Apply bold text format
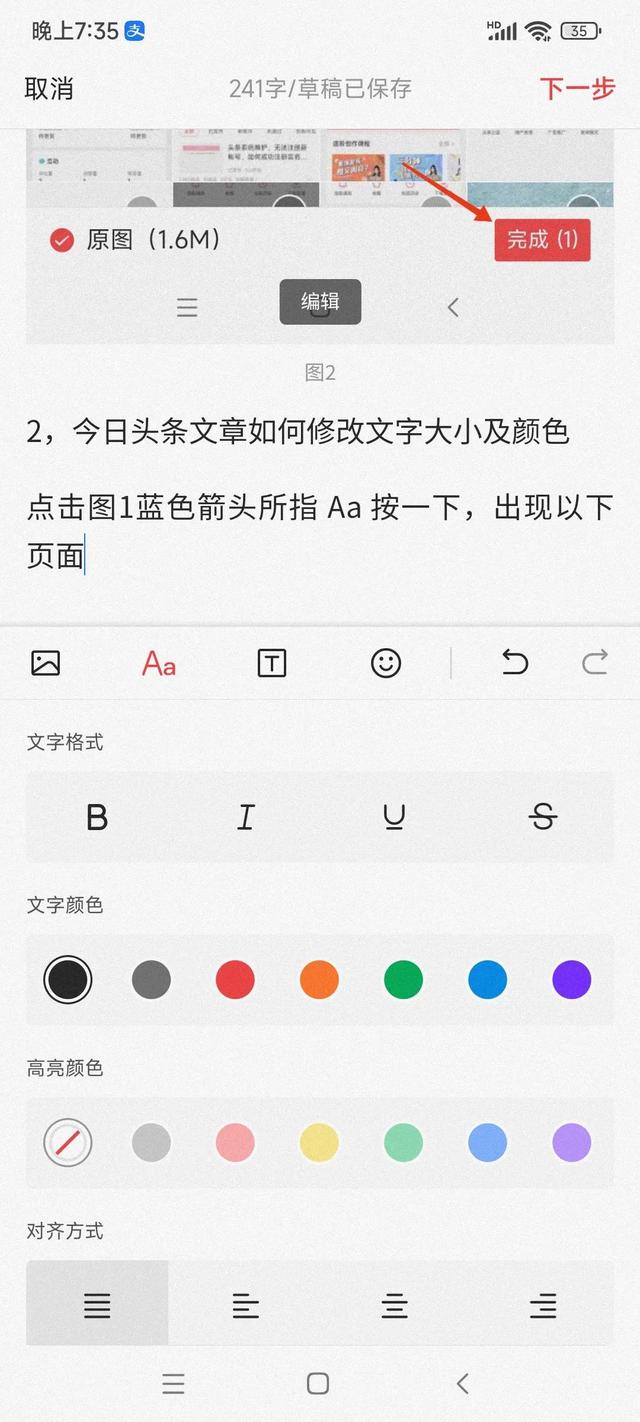This screenshot has width=640, height=1422. tap(97, 818)
